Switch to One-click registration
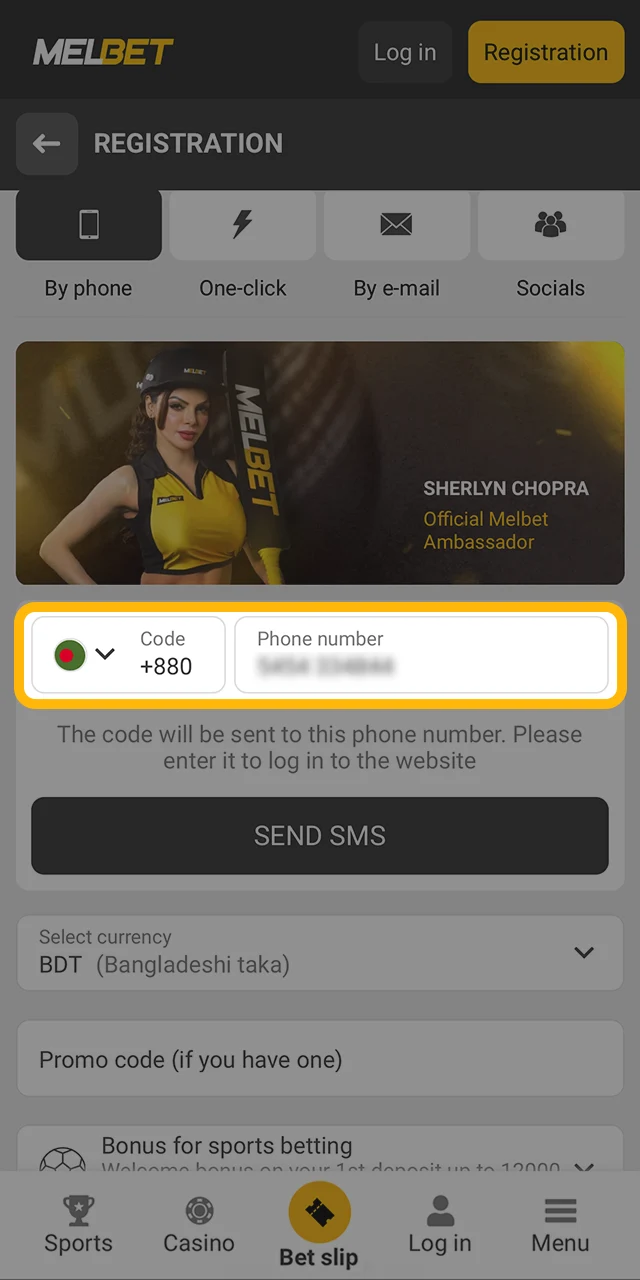 click(242, 226)
